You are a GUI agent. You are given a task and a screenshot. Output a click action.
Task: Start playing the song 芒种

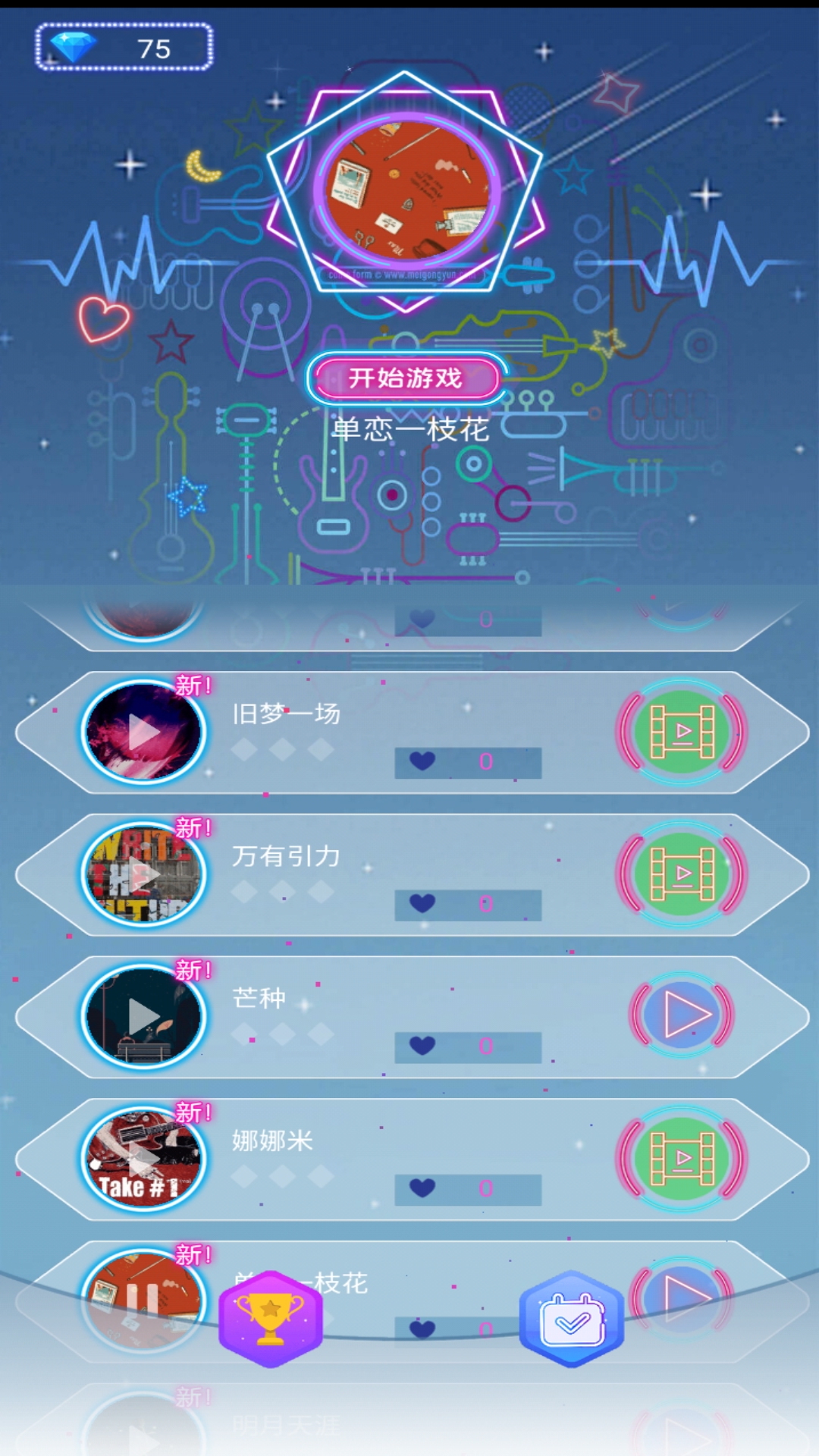tap(682, 1015)
